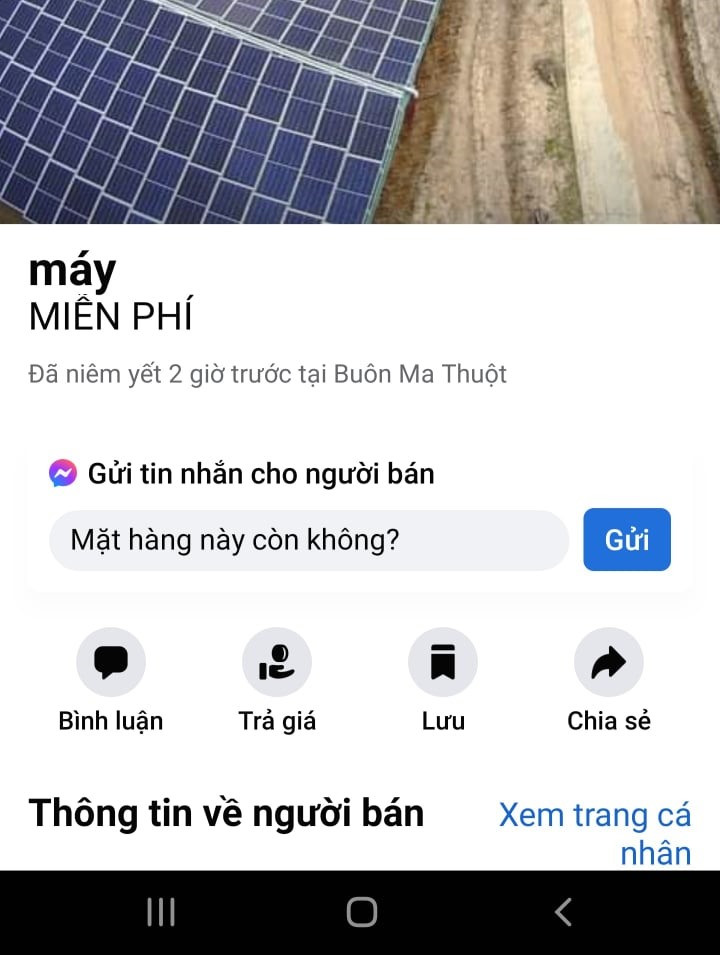
Task: Tap the Trả giá text label
Action: [277, 720]
